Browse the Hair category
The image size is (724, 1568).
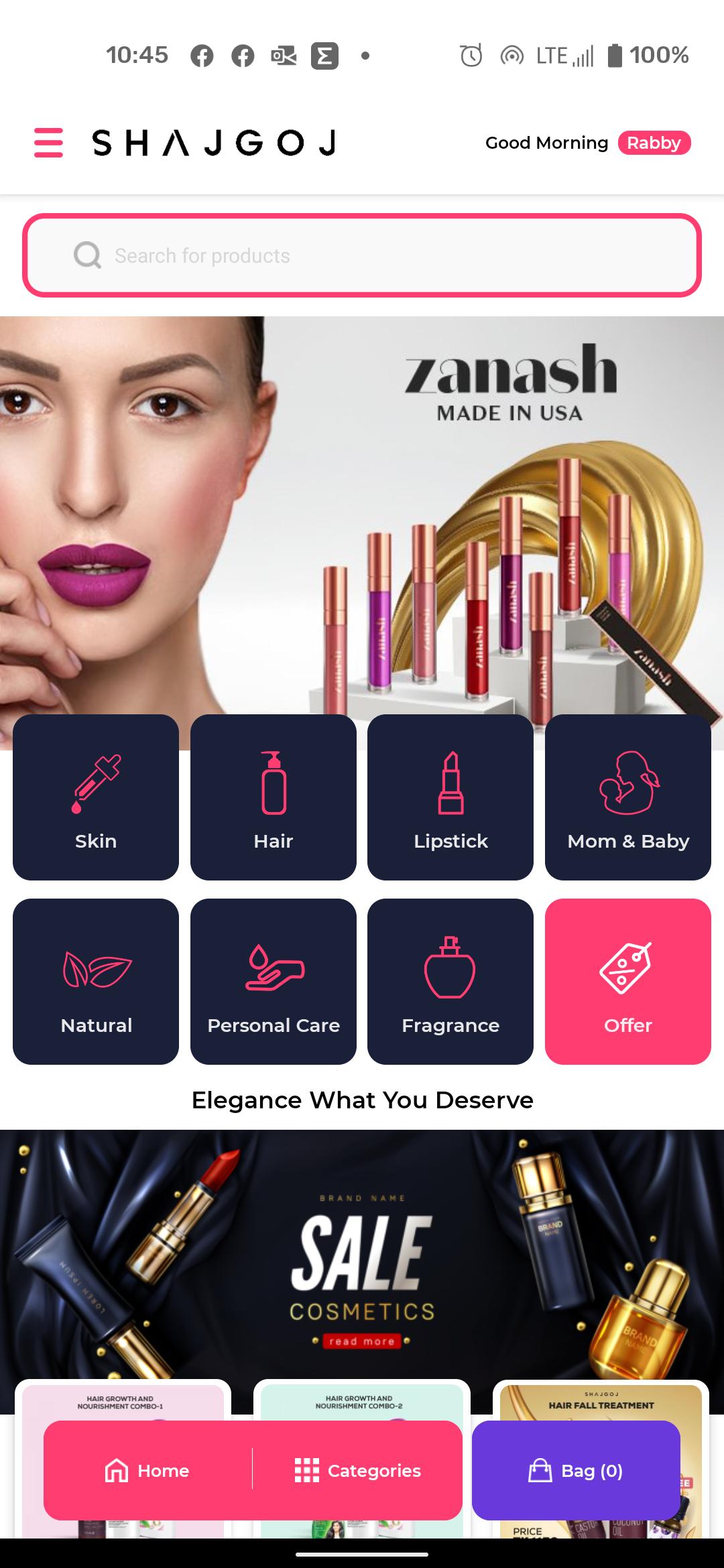(x=274, y=797)
